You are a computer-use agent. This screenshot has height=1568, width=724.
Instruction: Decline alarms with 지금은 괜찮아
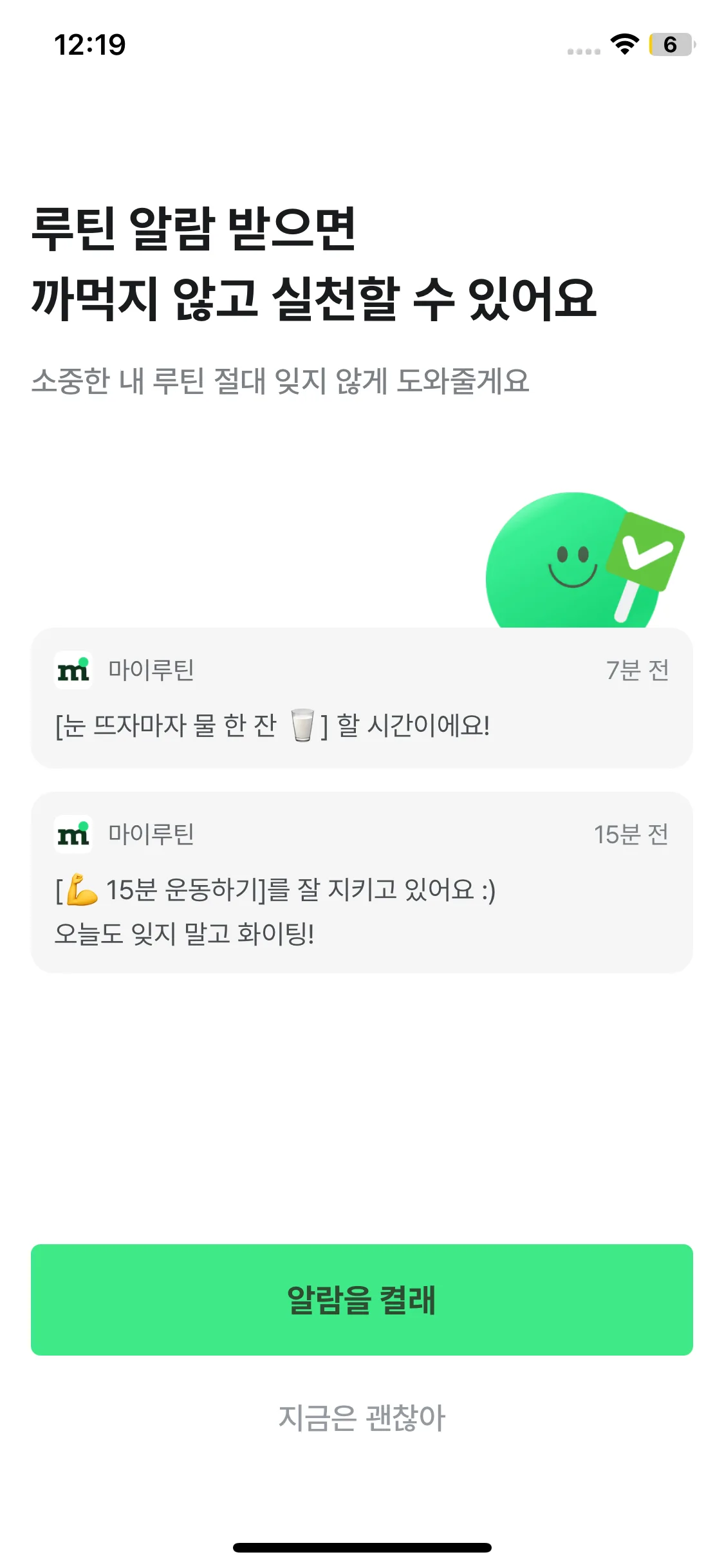coord(362,1418)
